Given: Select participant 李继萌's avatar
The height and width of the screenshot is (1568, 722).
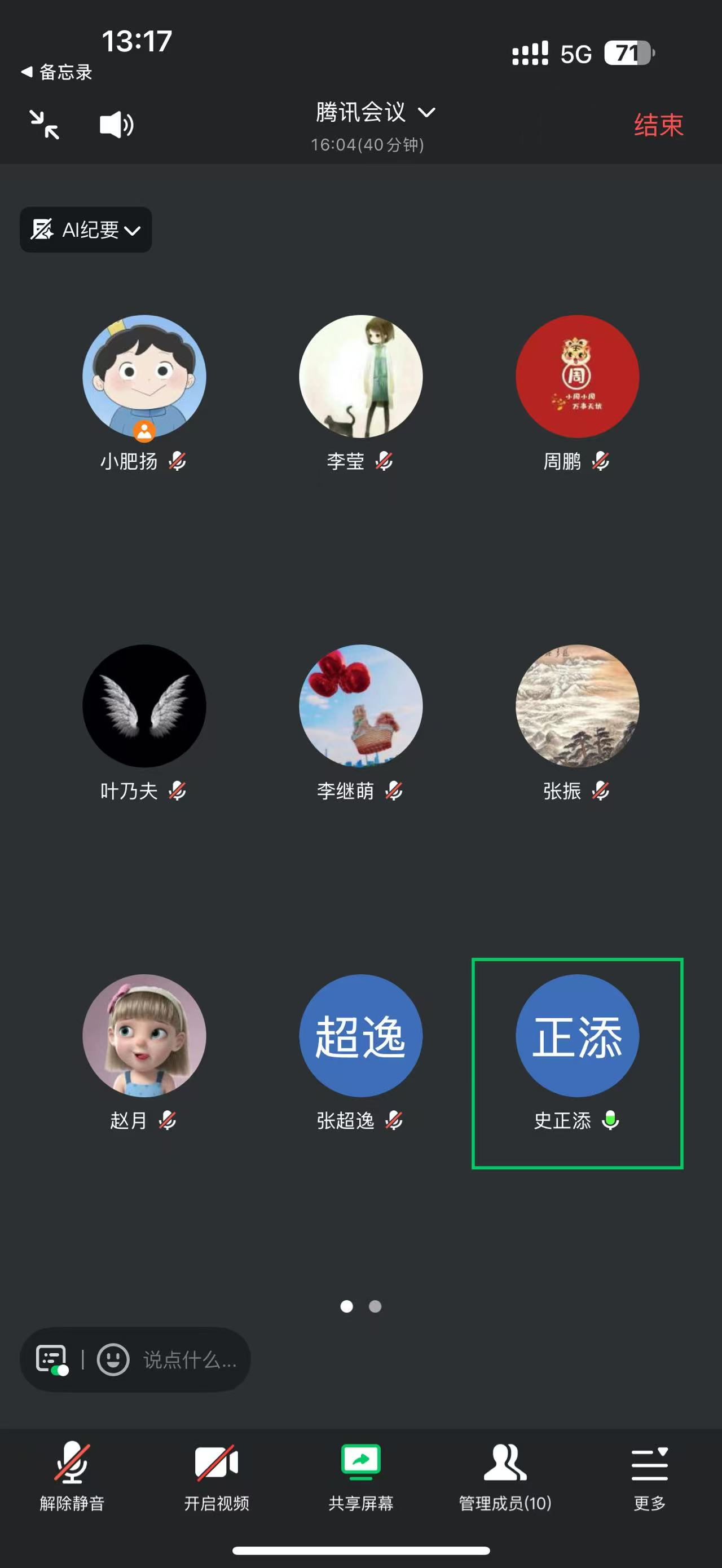Looking at the screenshot, I should (x=360, y=705).
